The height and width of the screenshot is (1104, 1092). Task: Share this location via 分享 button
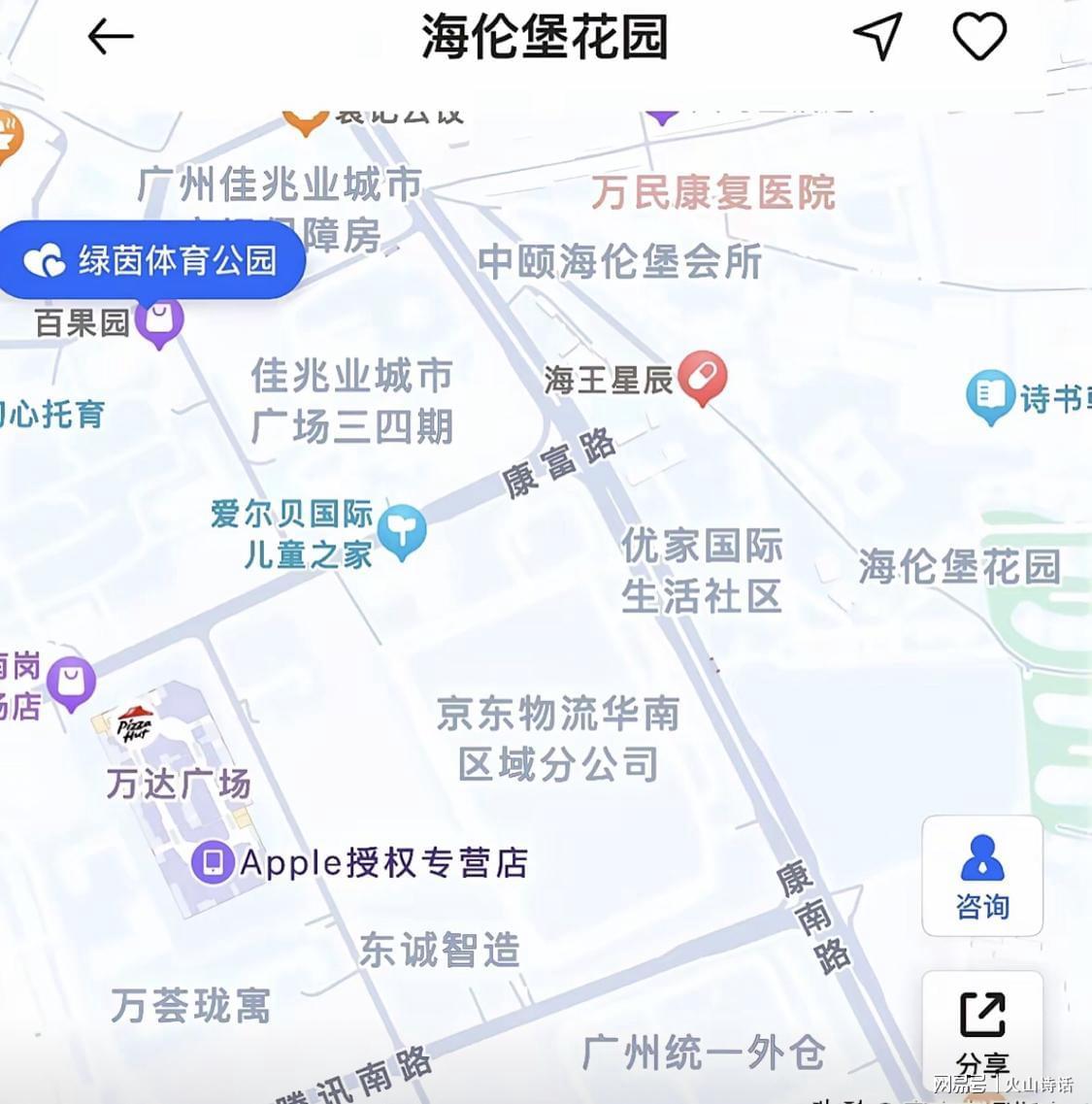point(981,1029)
